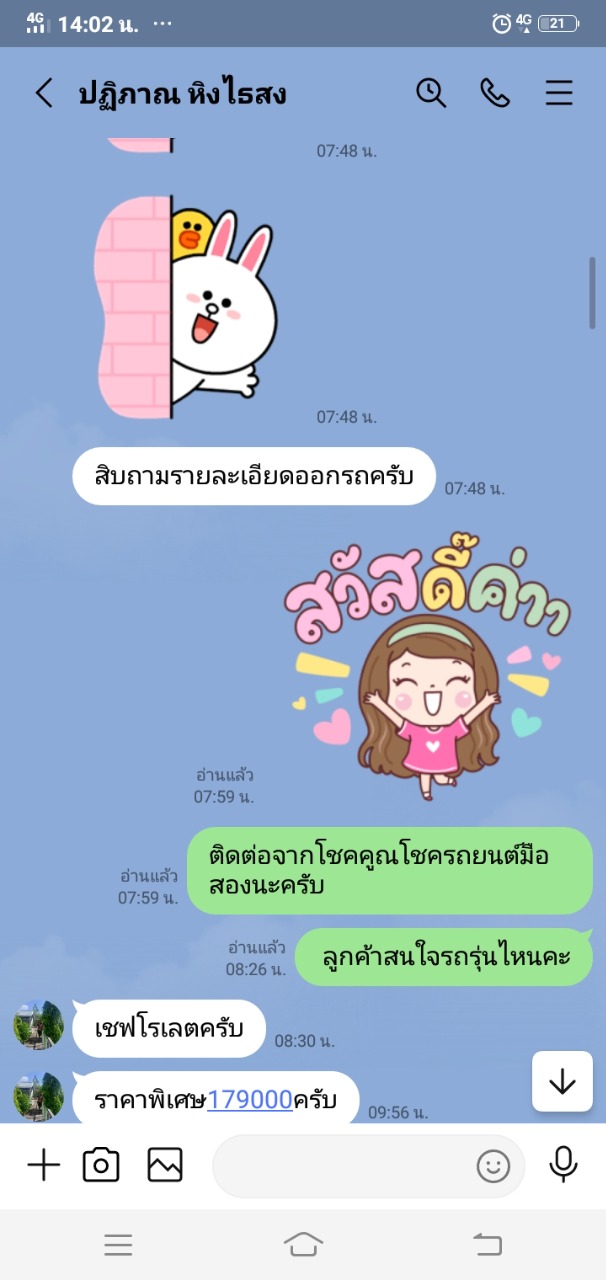Search within this conversation
Image resolution: width=606 pixels, height=1280 pixels.
pos(431,93)
